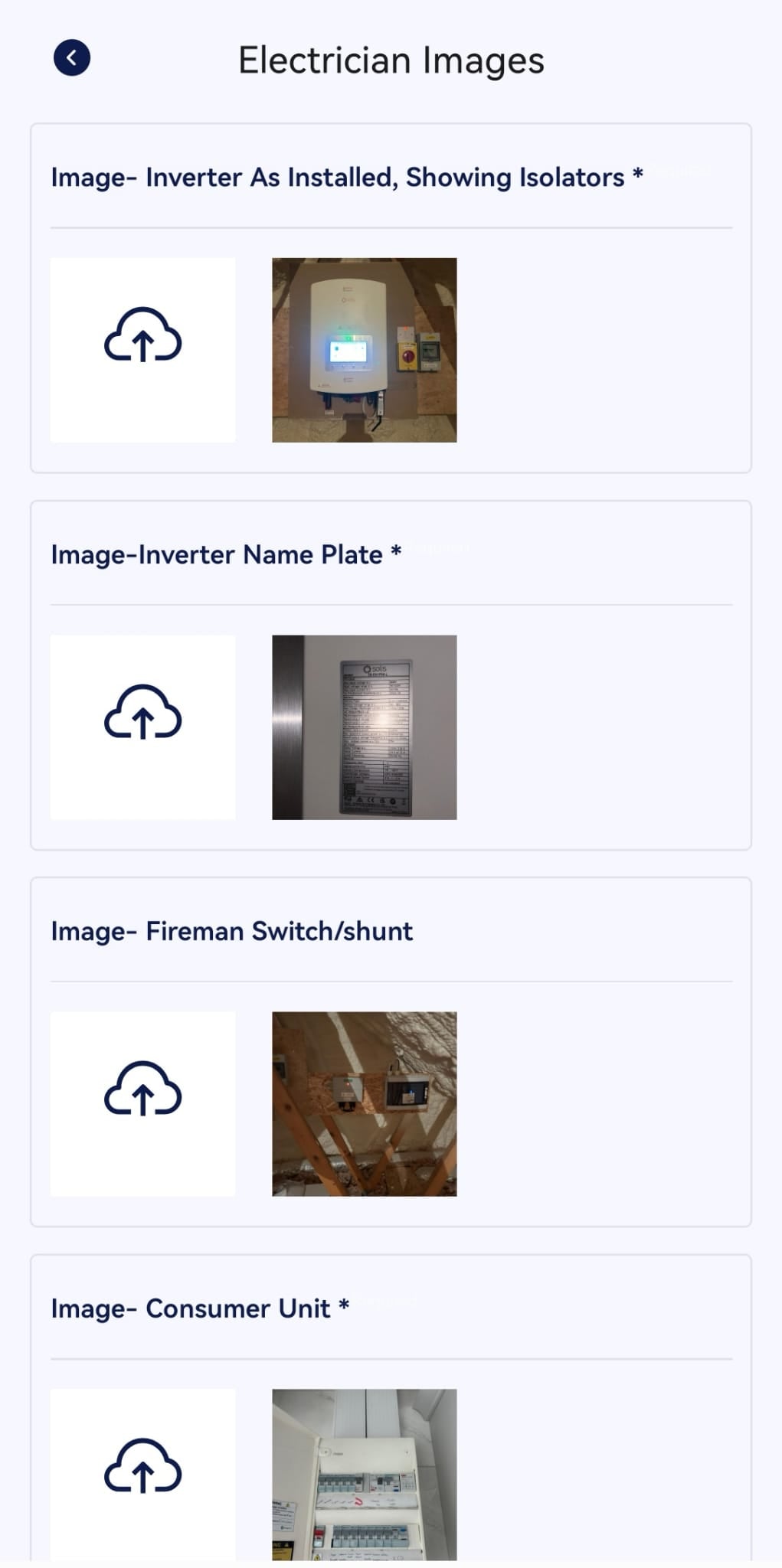Screen dimensions: 782x1568
Task: View the inverter name plate photo
Action: point(364,727)
